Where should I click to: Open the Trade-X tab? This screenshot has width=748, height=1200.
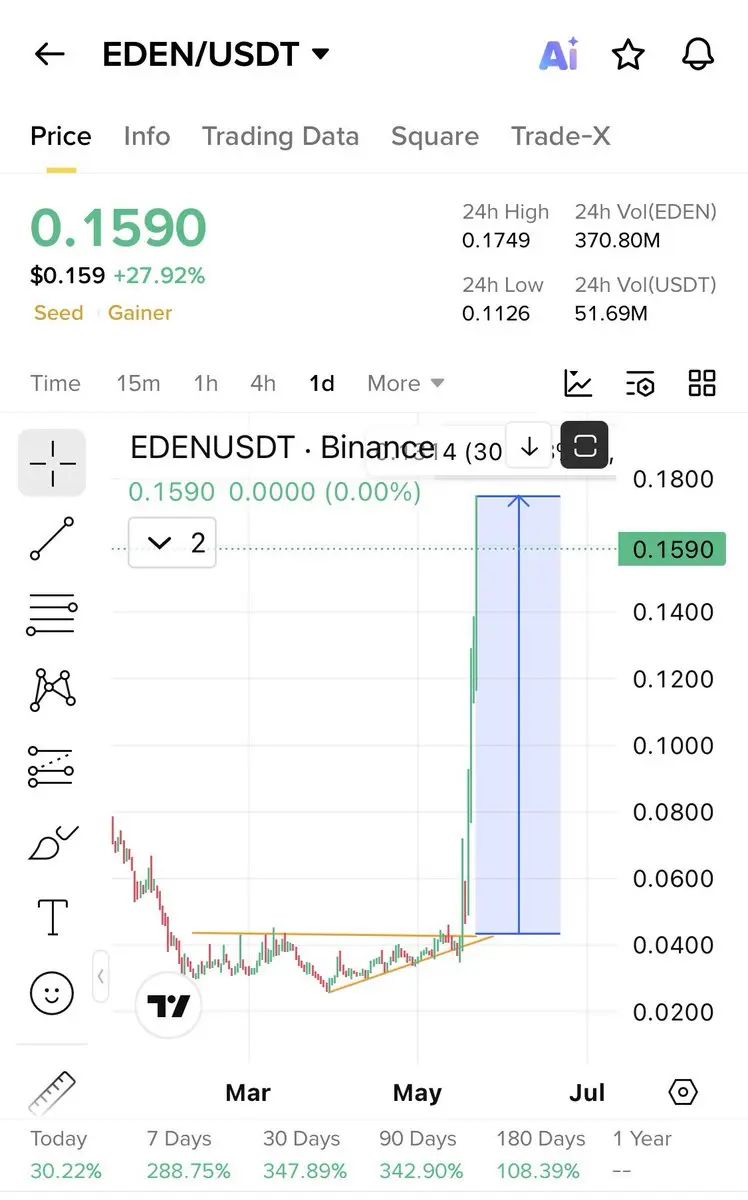click(561, 136)
